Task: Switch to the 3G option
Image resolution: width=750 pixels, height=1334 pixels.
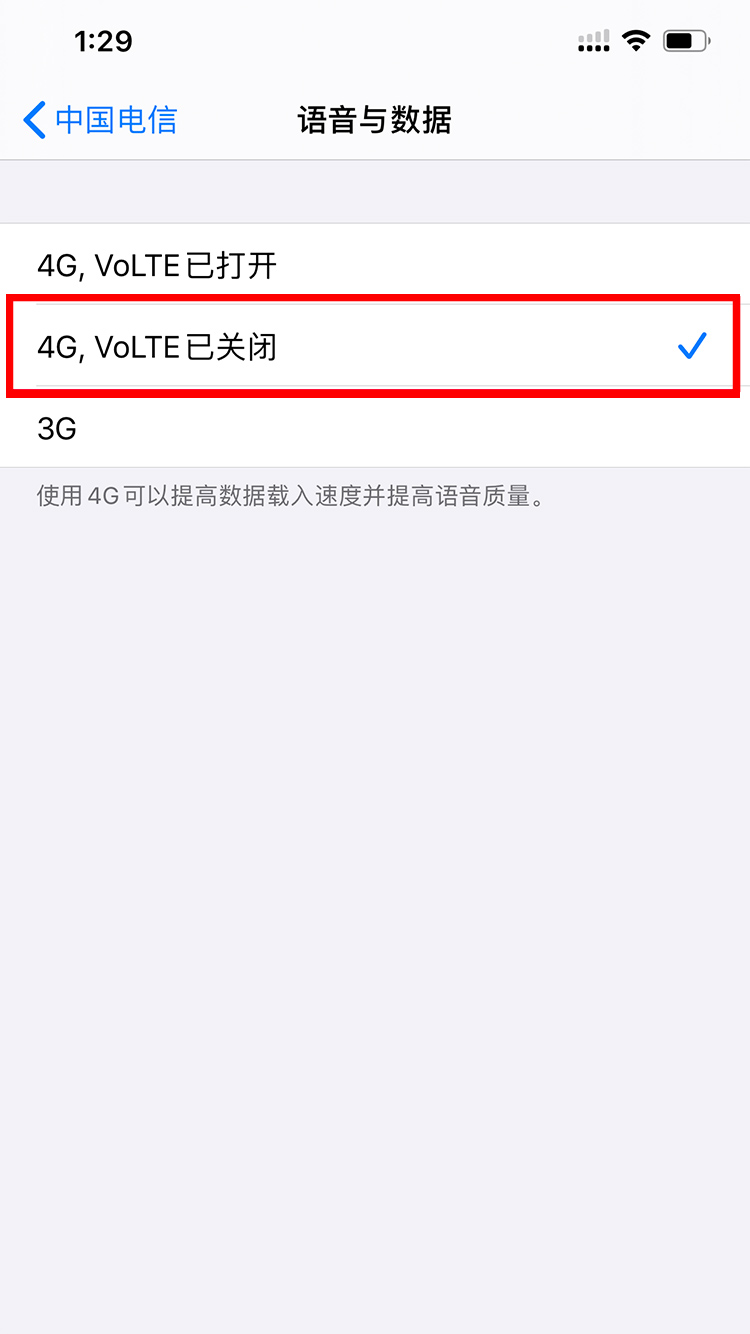Action: click(375, 428)
